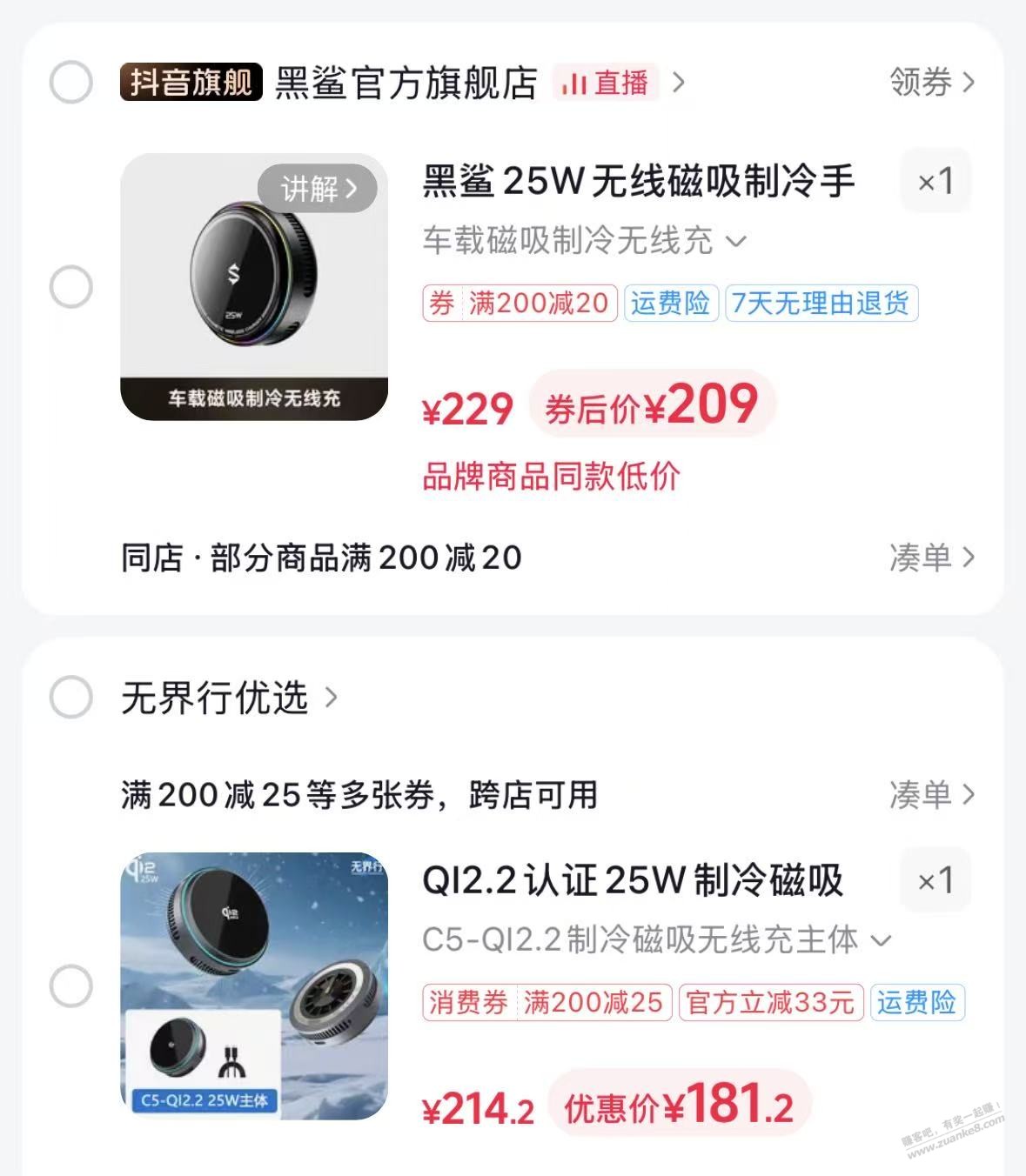Open 凑单 for 同店满200减20 offer
1026x1176 pixels.
pyautogui.click(x=930, y=558)
